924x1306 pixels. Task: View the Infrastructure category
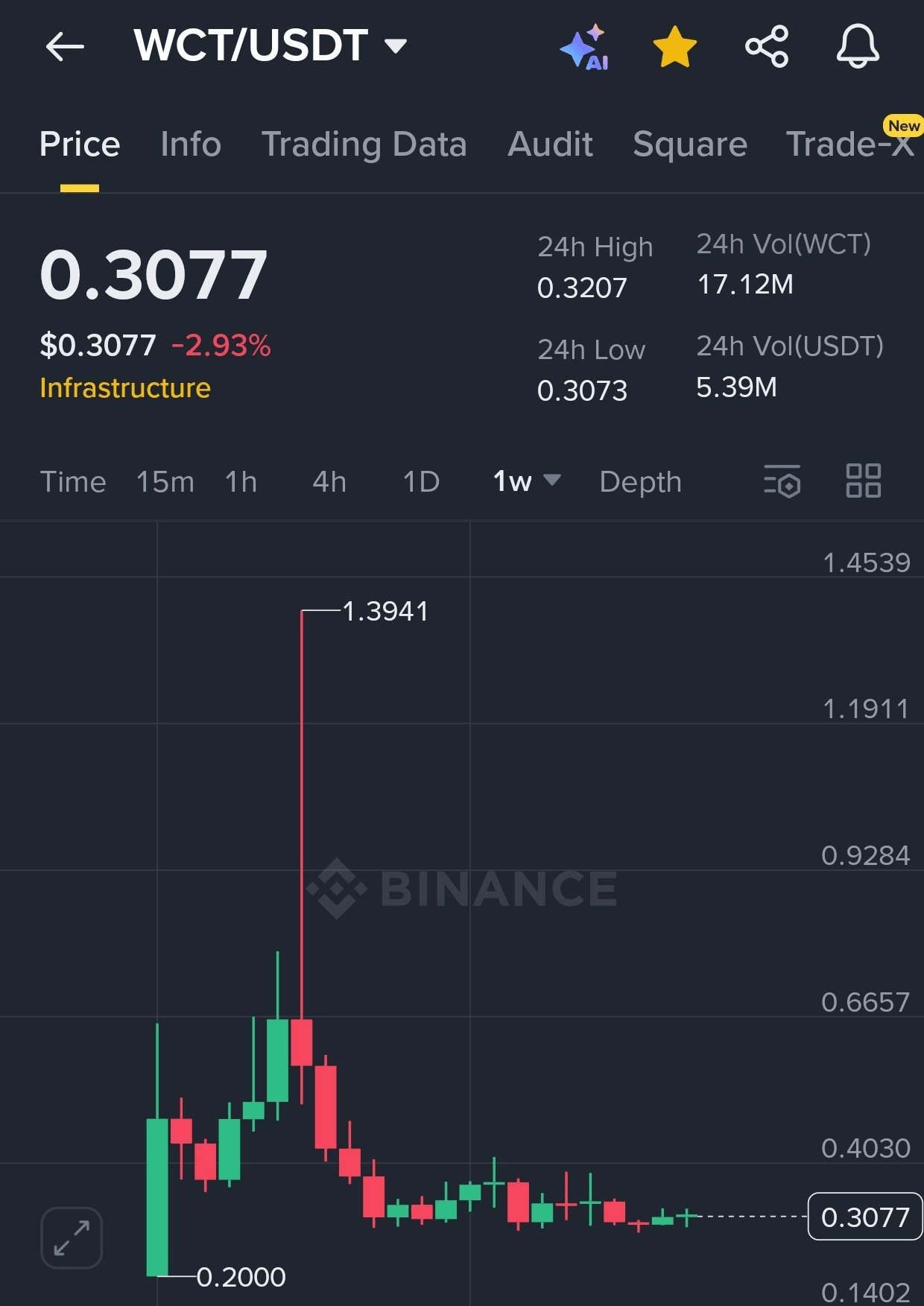coord(125,388)
